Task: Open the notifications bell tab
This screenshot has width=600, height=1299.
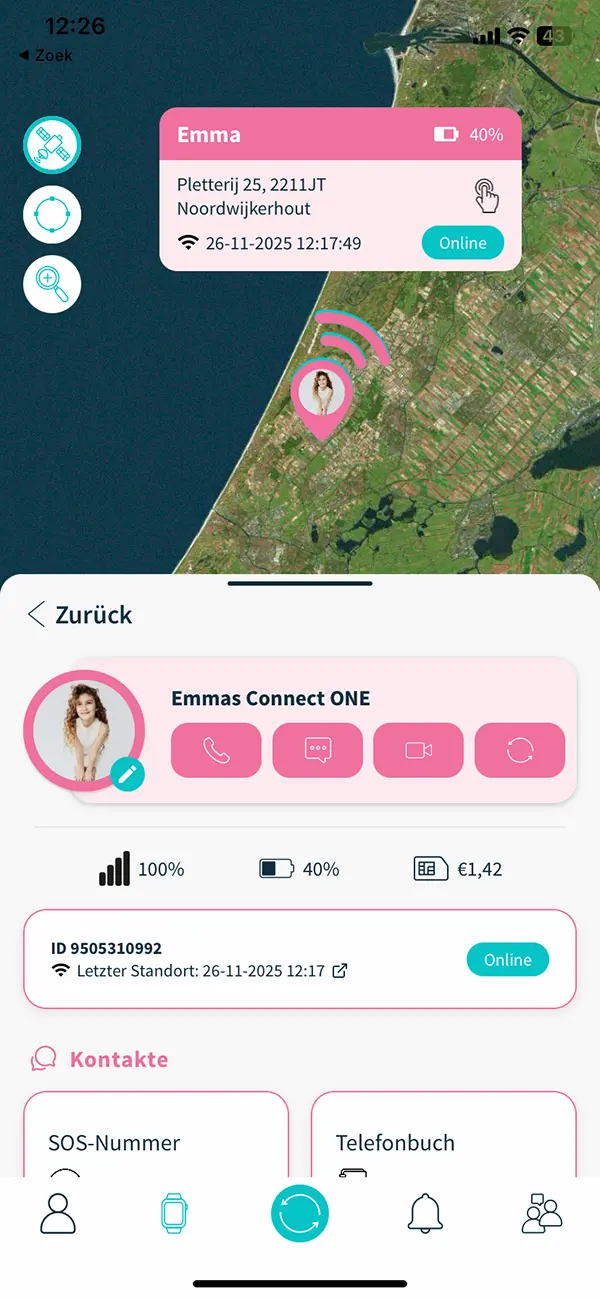Action: point(425,1213)
